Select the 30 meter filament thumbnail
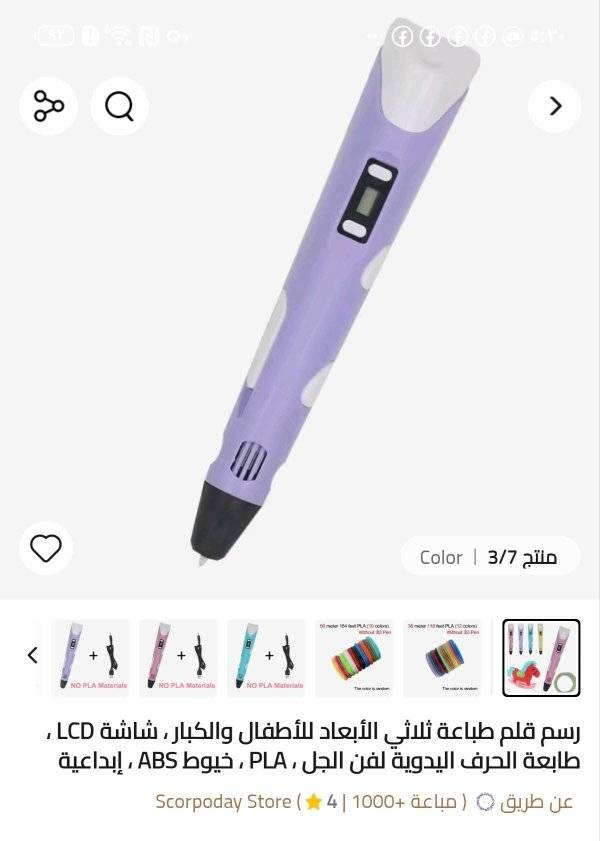Viewport: 600px width, 841px height. point(442,658)
